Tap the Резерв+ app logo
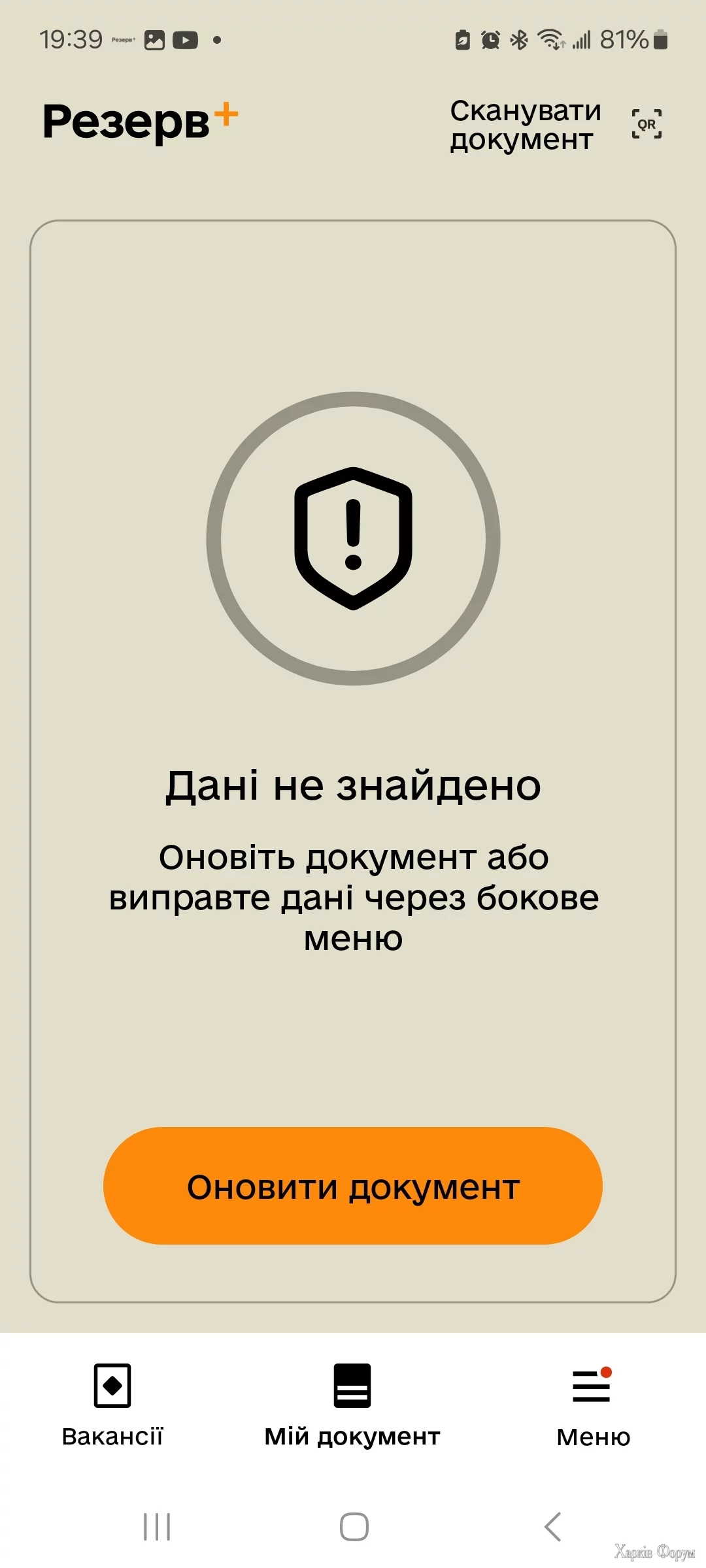This screenshot has width=706, height=1568. tap(139, 124)
